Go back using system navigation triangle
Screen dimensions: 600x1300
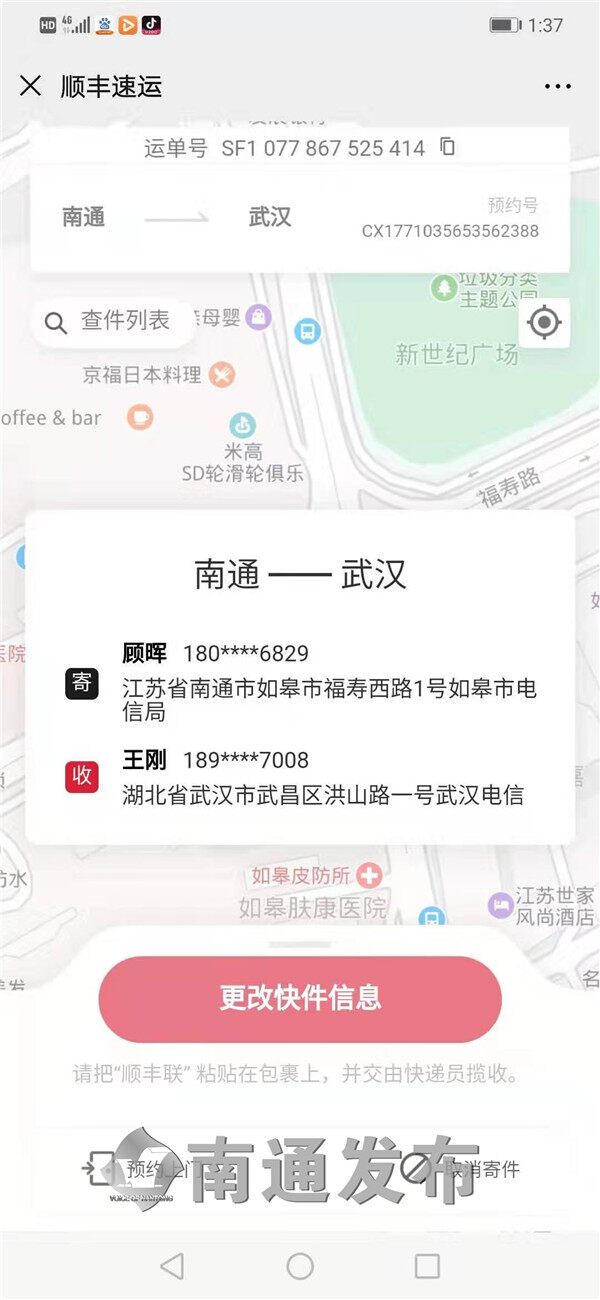[x=172, y=1266]
